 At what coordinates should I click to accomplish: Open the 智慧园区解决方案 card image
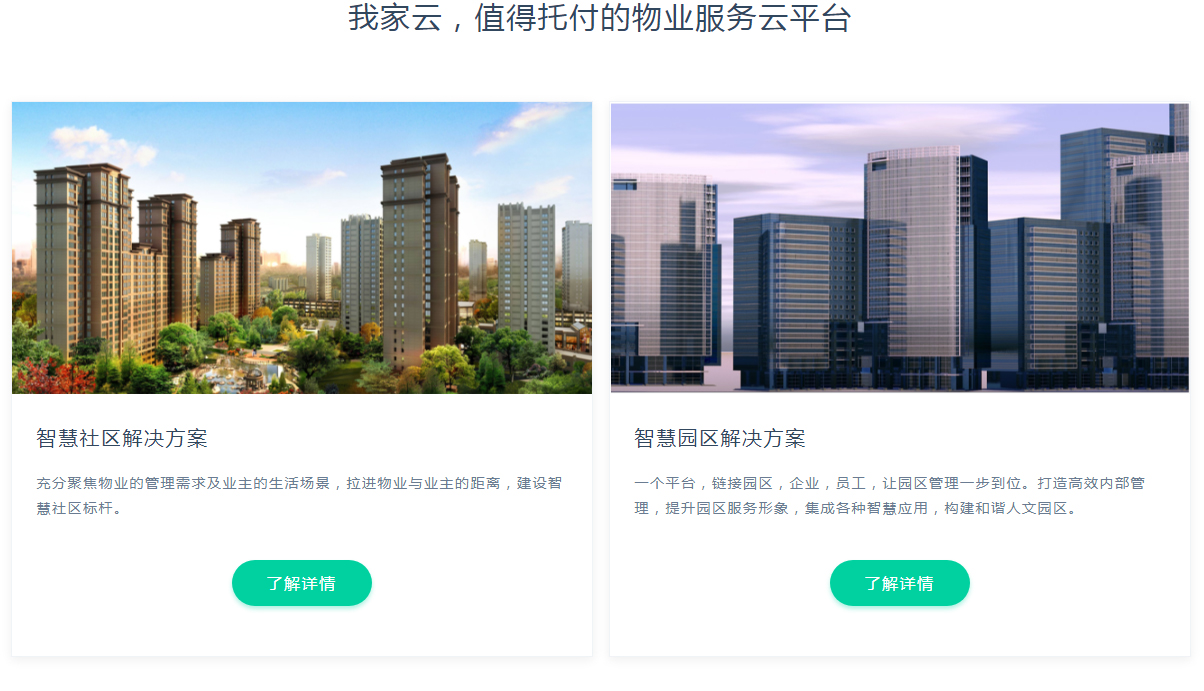click(899, 248)
